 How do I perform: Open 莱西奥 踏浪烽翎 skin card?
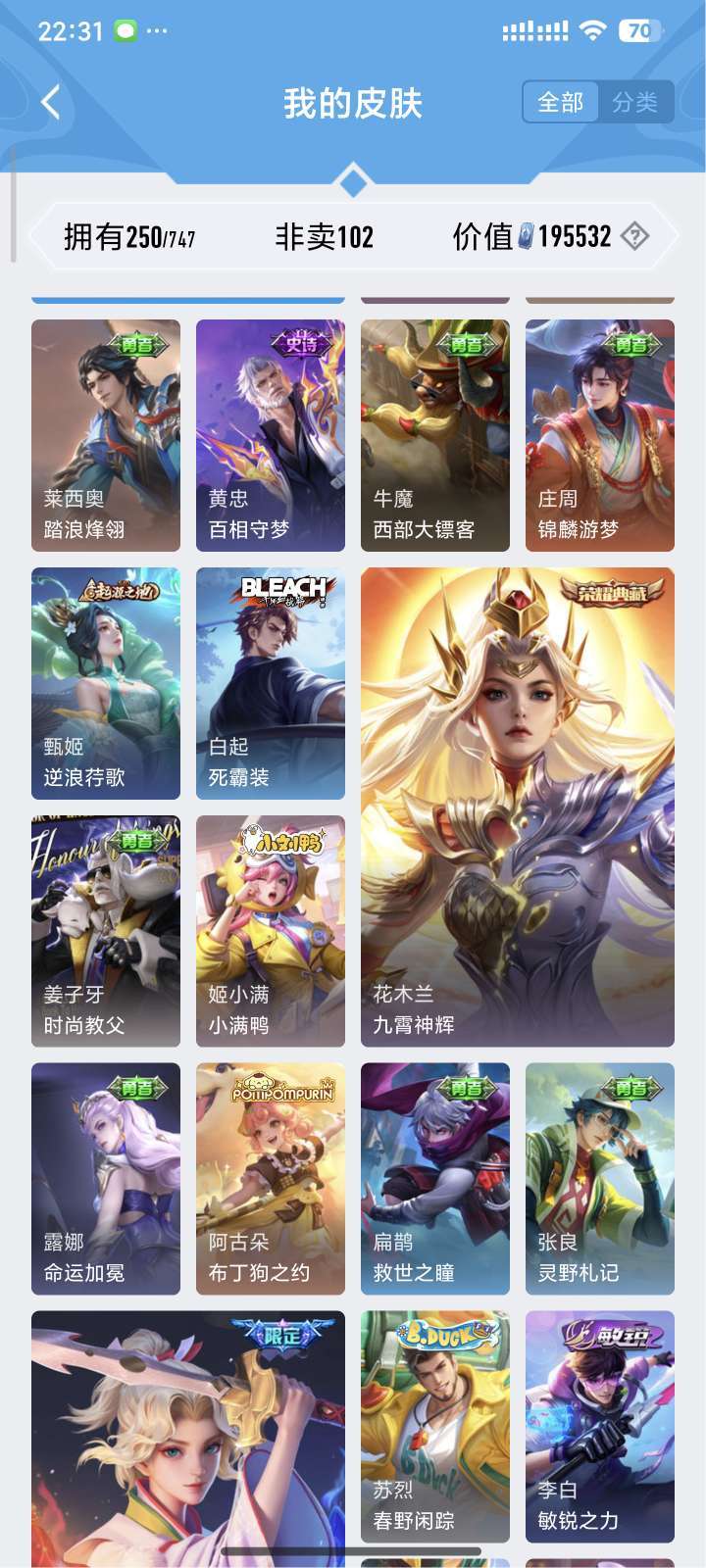[x=106, y=435]
